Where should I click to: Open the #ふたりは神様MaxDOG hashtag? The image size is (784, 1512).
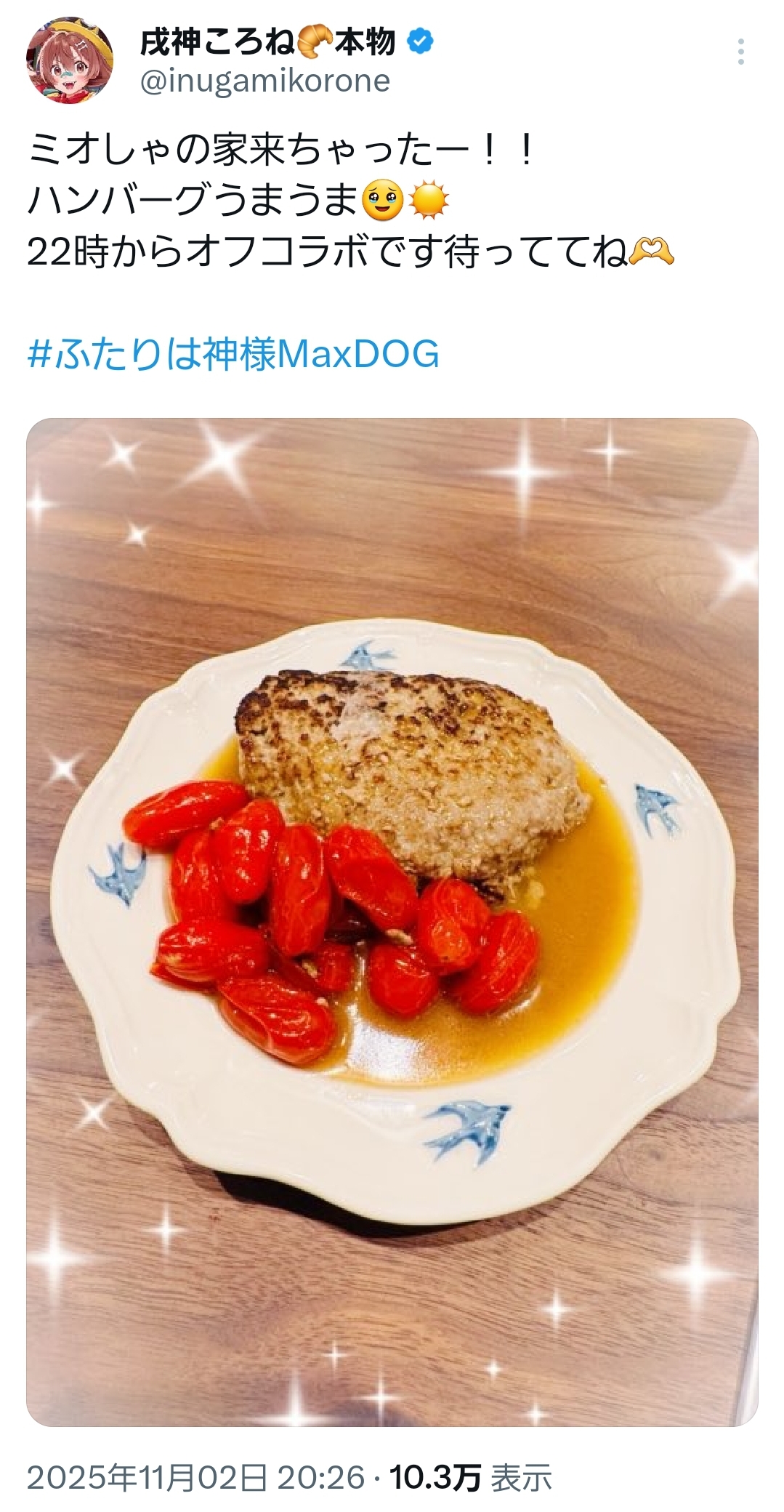(x=233, y=354)
